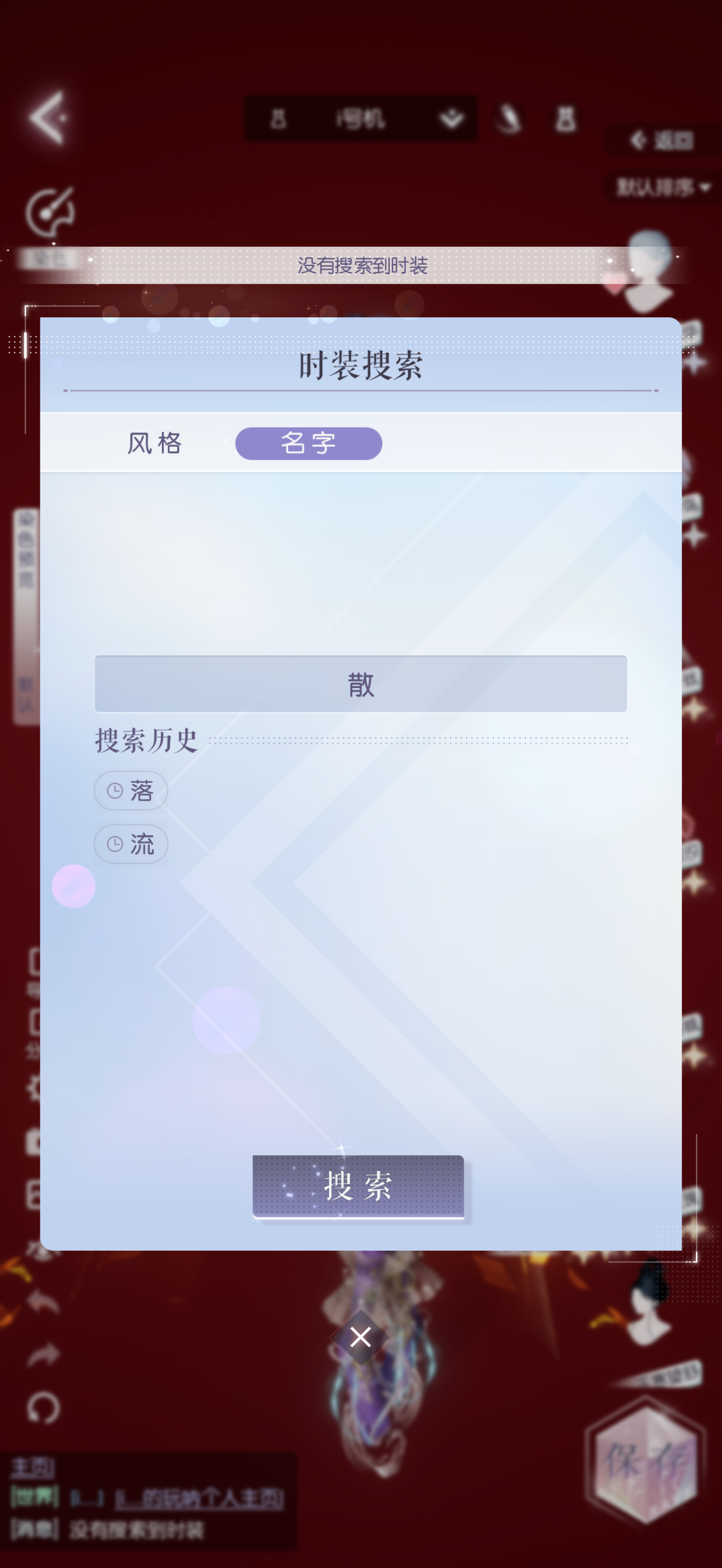Pick search history entry 流
Viewport: 722px width, 1568px height.
[x=131, y=844]
